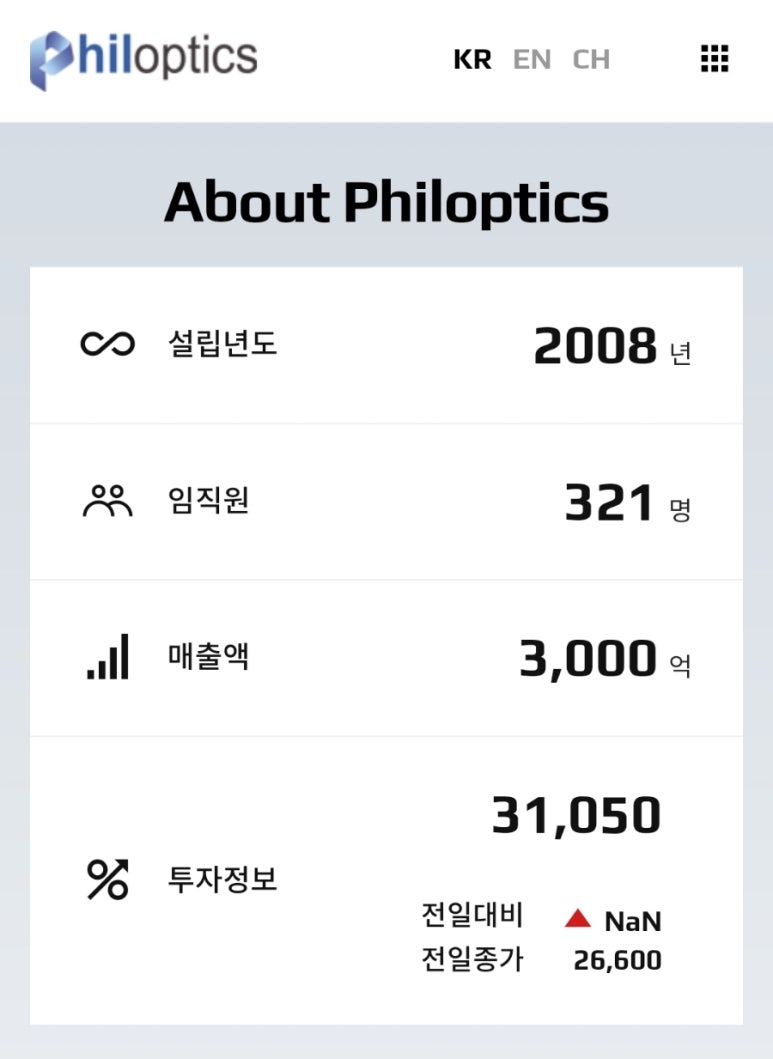Screen dimensions: 773x1059
Task: Open the grid menu icon
Action: (714, 59)
